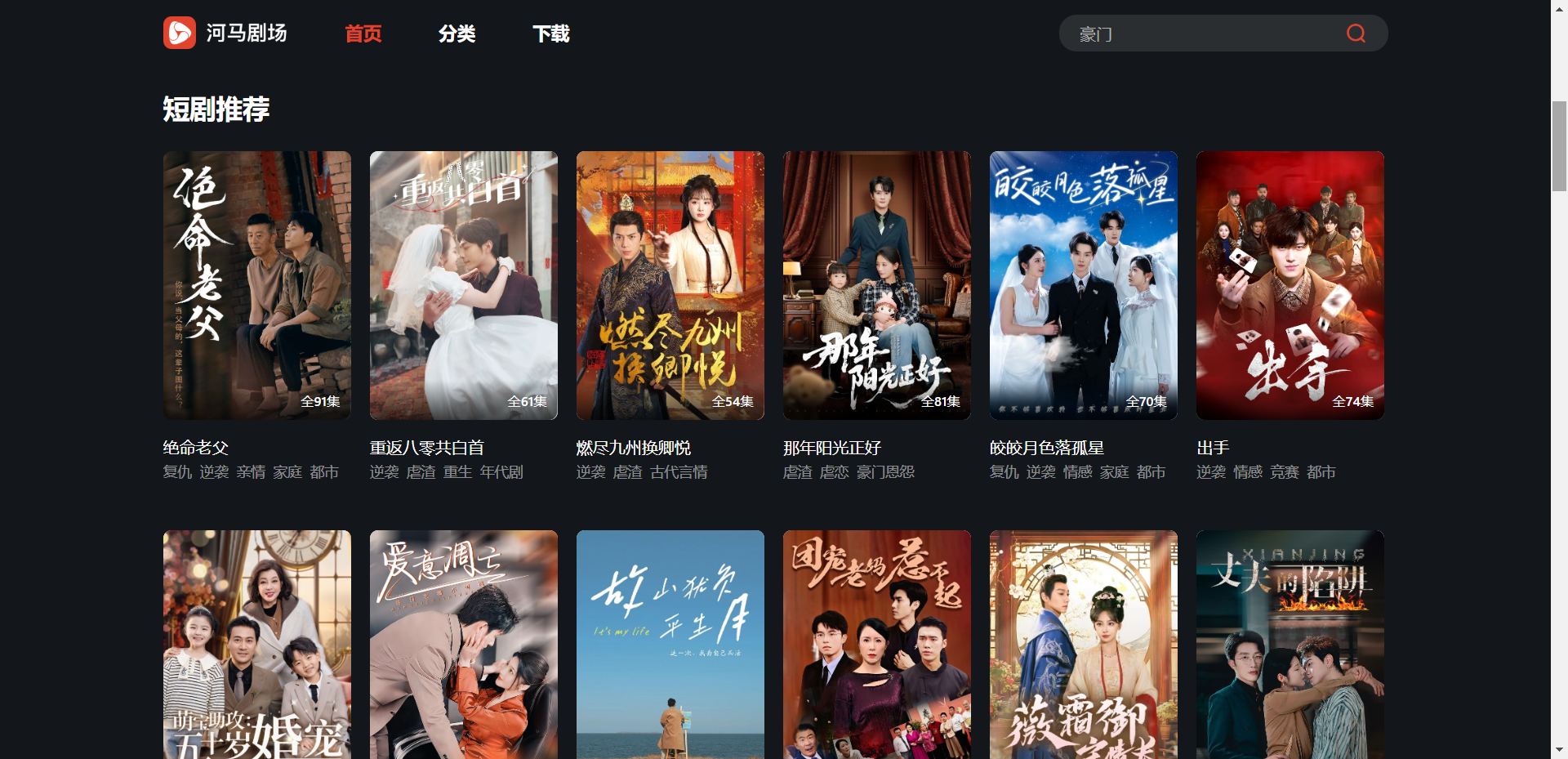Open the drama 重返八零共白首
The image size is (1568, 759).
coord(463,285)
